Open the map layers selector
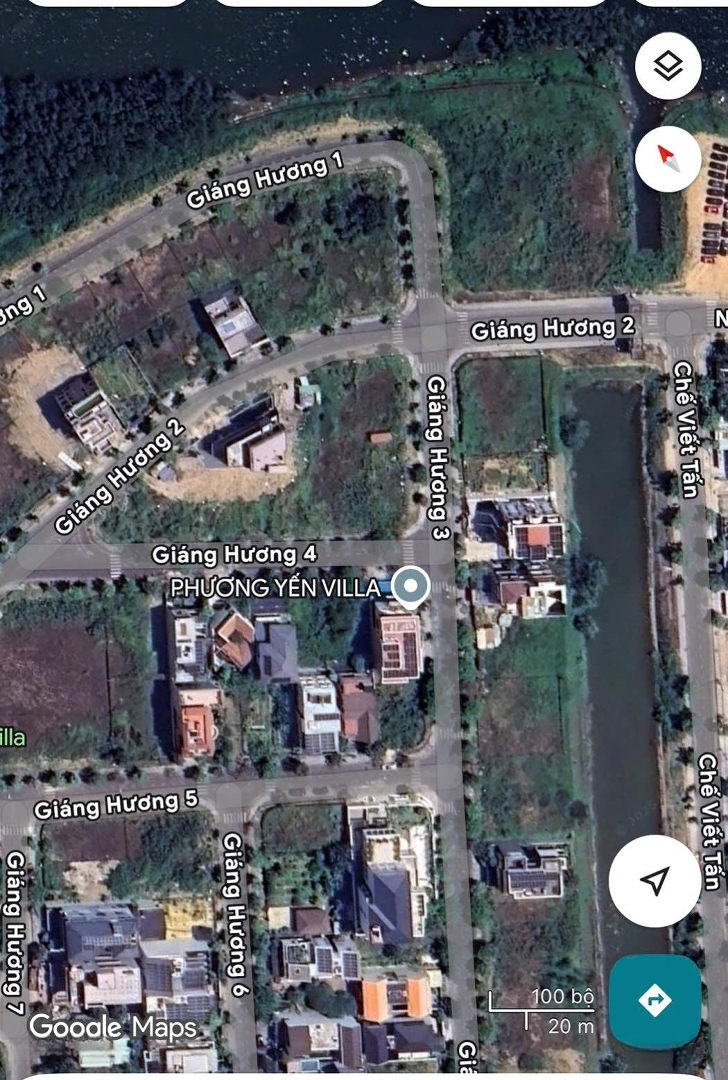 [x=667, y=67]
